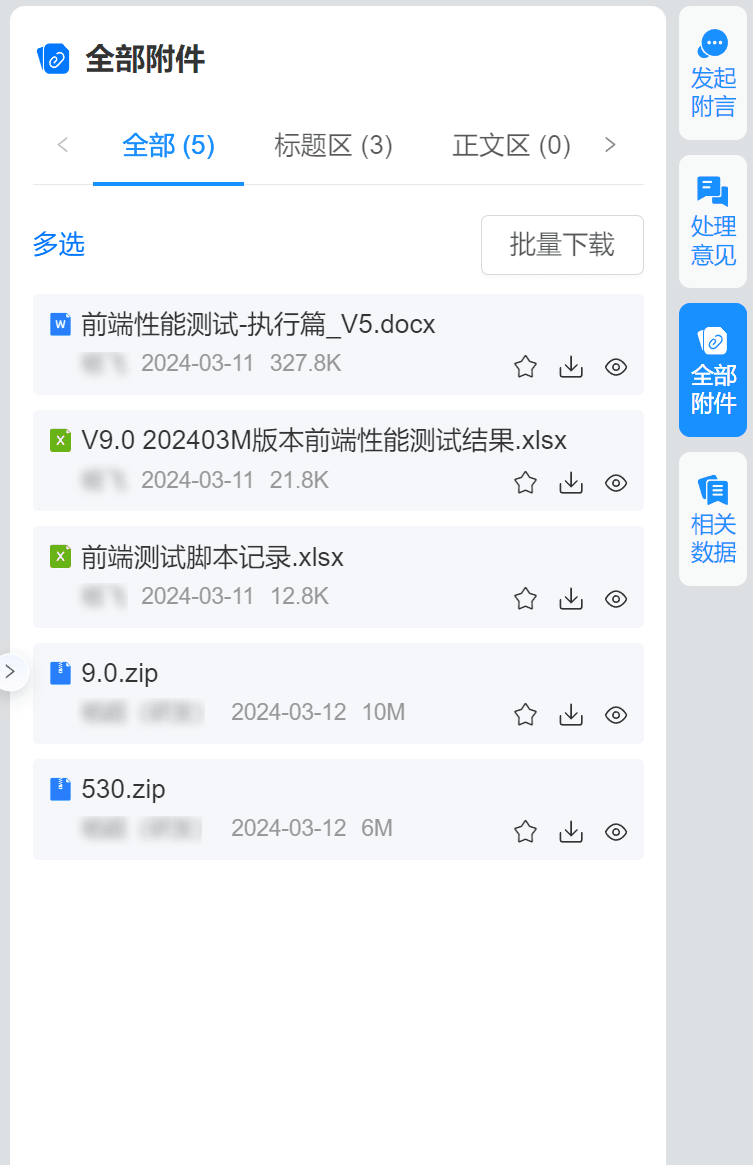Download the 530.zip file
Screen dimensions: 753x1165
pyautogui.click(x=571, y=831)
